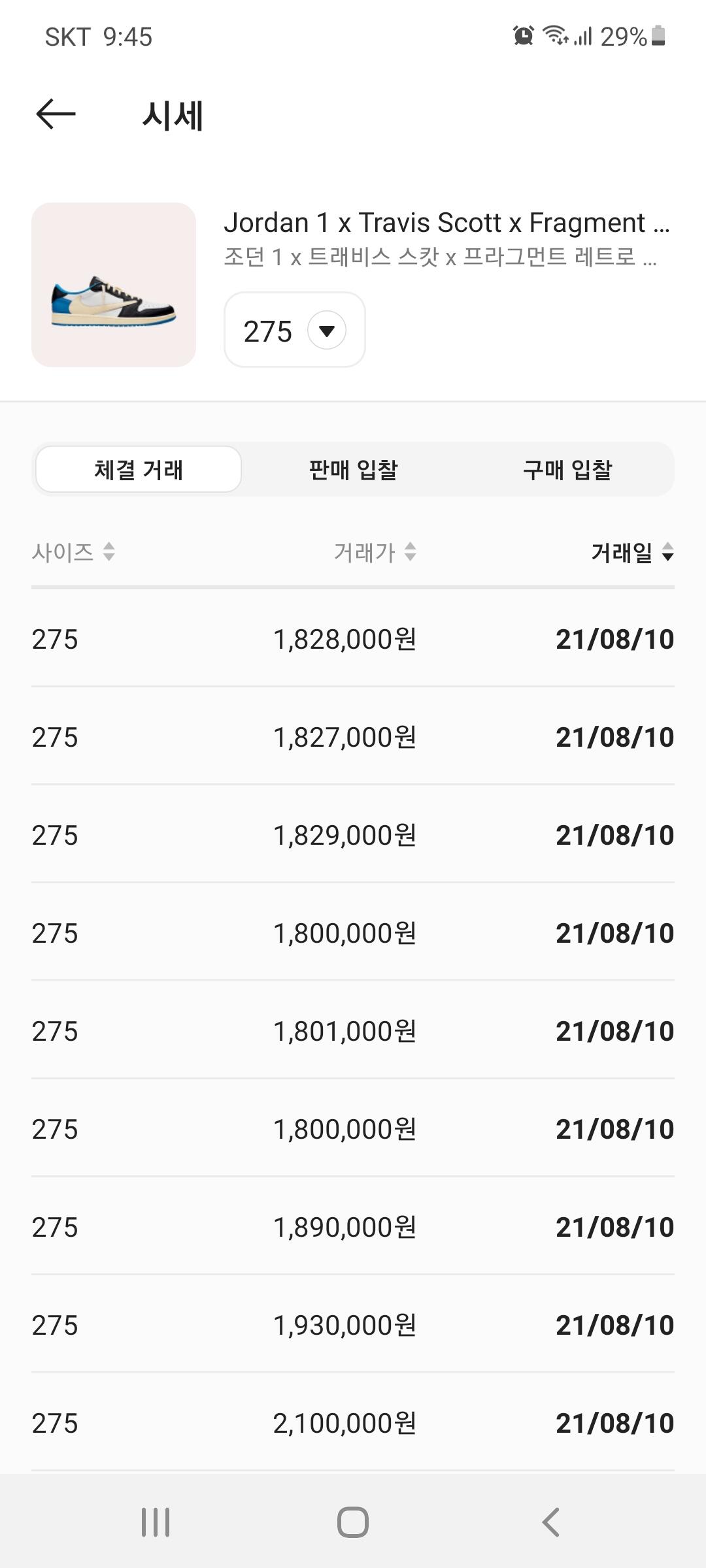Sort the list by 거래일
The width and height of the screenshot is (706, 1568).
click(632, 552)
